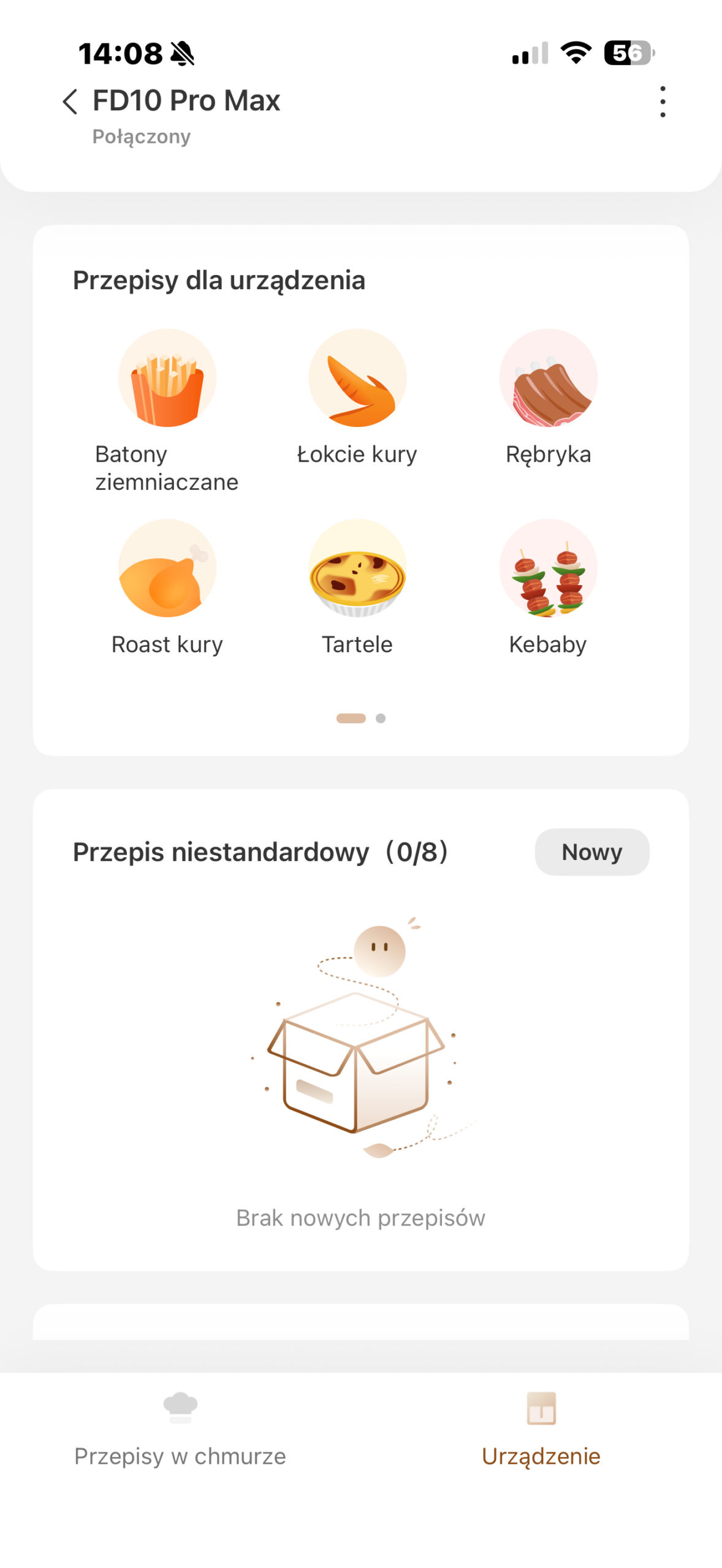Open the three-dot overflow menu
Screen dimensions: 722x1568
(663, 102)
